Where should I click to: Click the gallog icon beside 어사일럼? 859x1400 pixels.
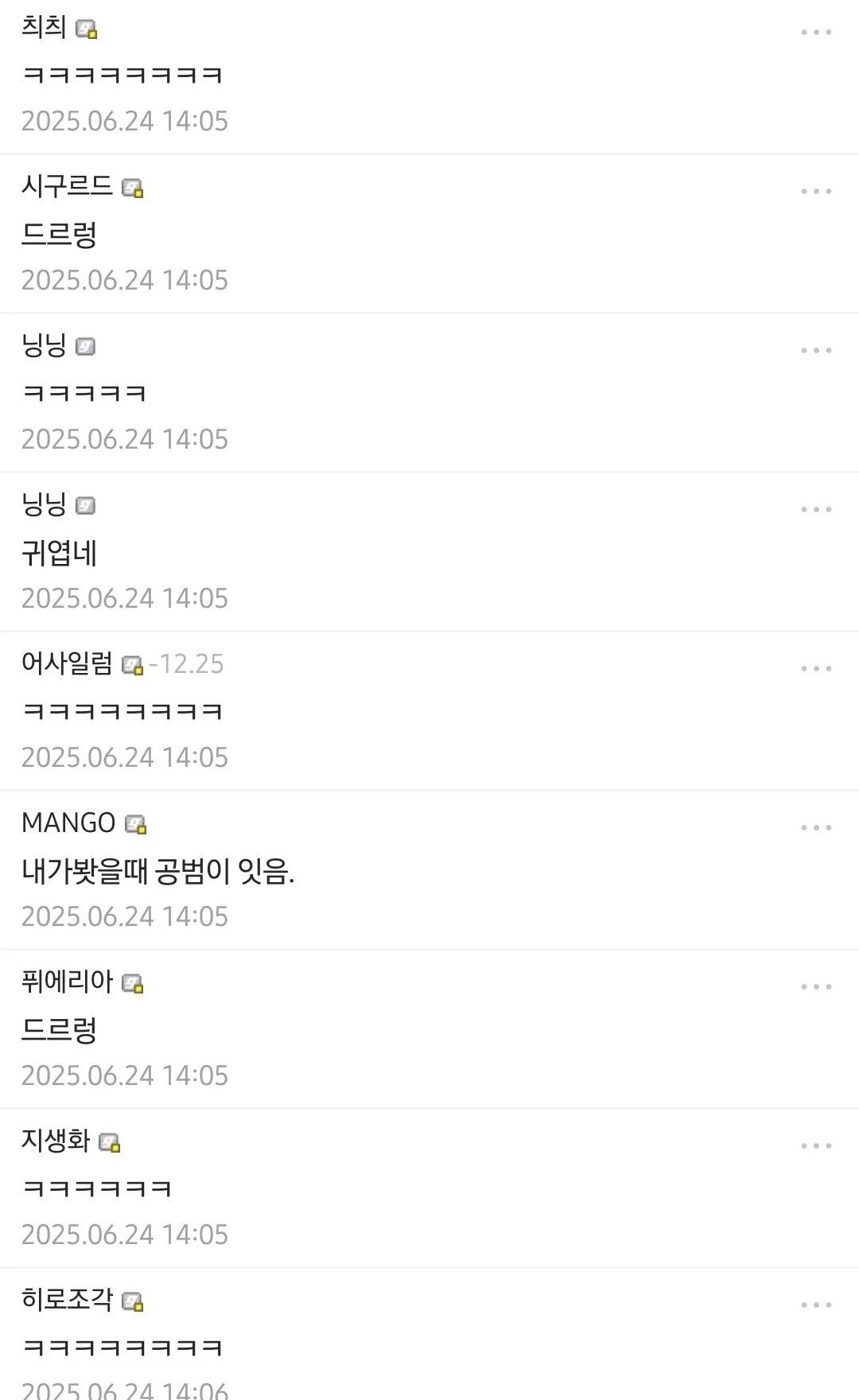click(x=130, y=666)
